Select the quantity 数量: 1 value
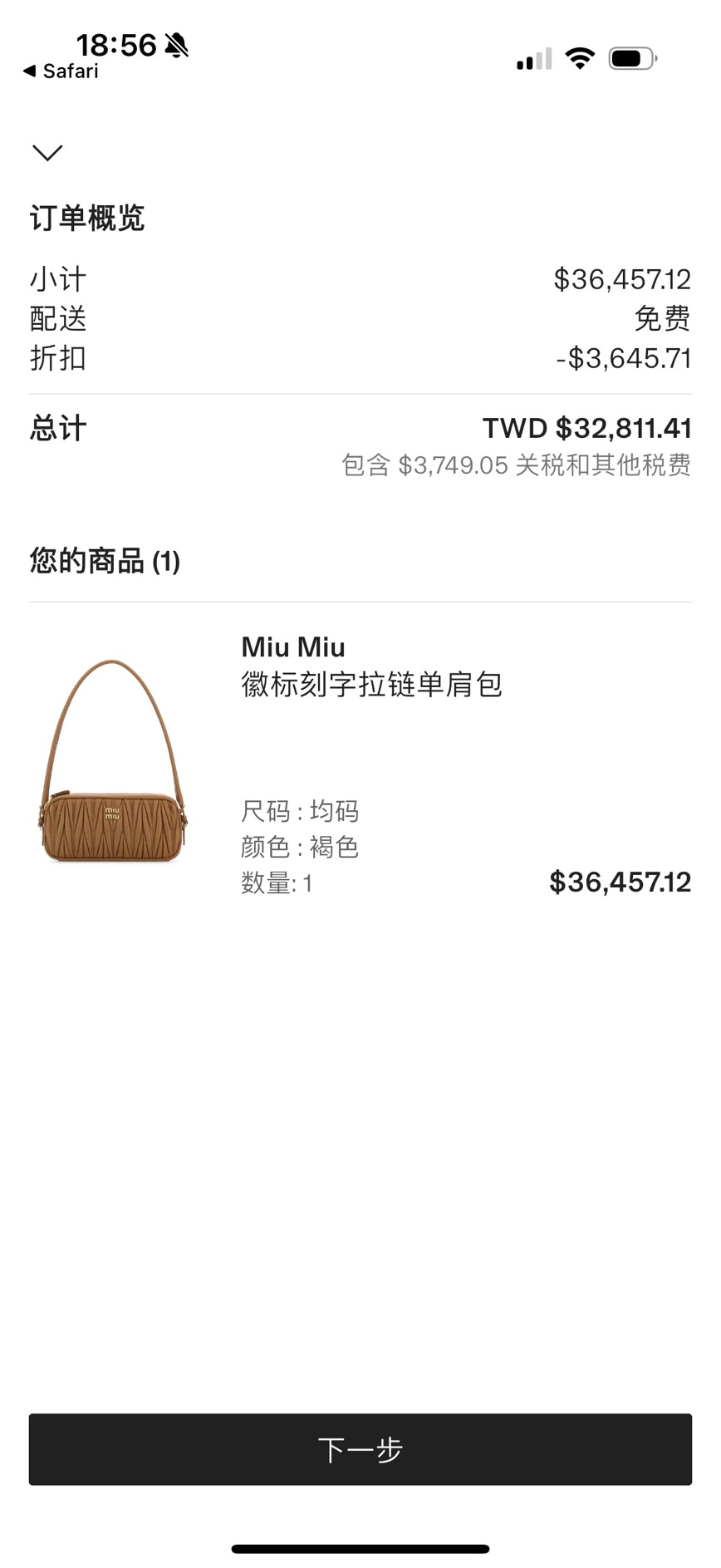The width and height of the screenshot is (721, 1568). (x=275, y=883)
